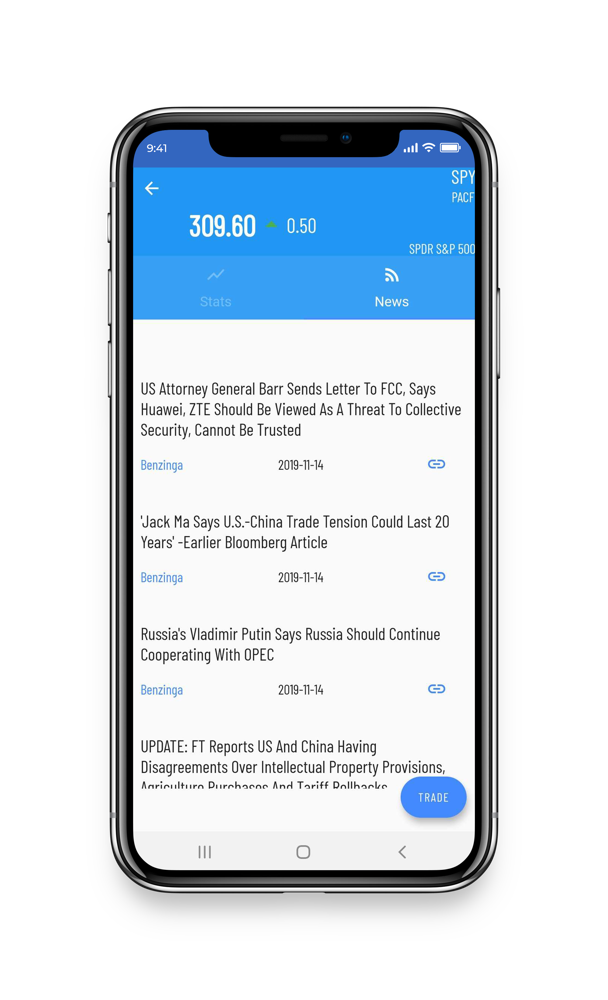Select the News tab
This screenshot has width=608, height=1000.
[391, 287]
